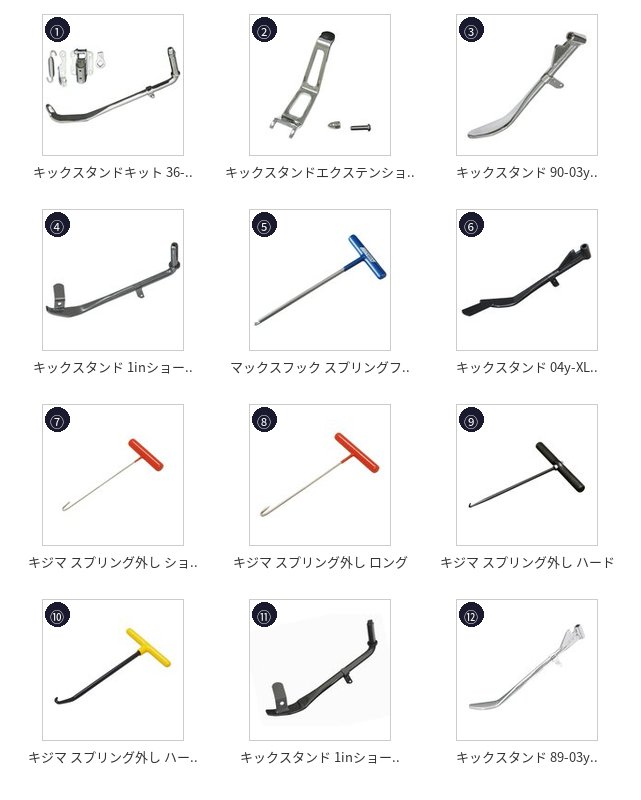Open product 9 キジマ スプリング外し ハード with black handle
The height and width of the screenshot is (800, 641).
coord(527,475)
